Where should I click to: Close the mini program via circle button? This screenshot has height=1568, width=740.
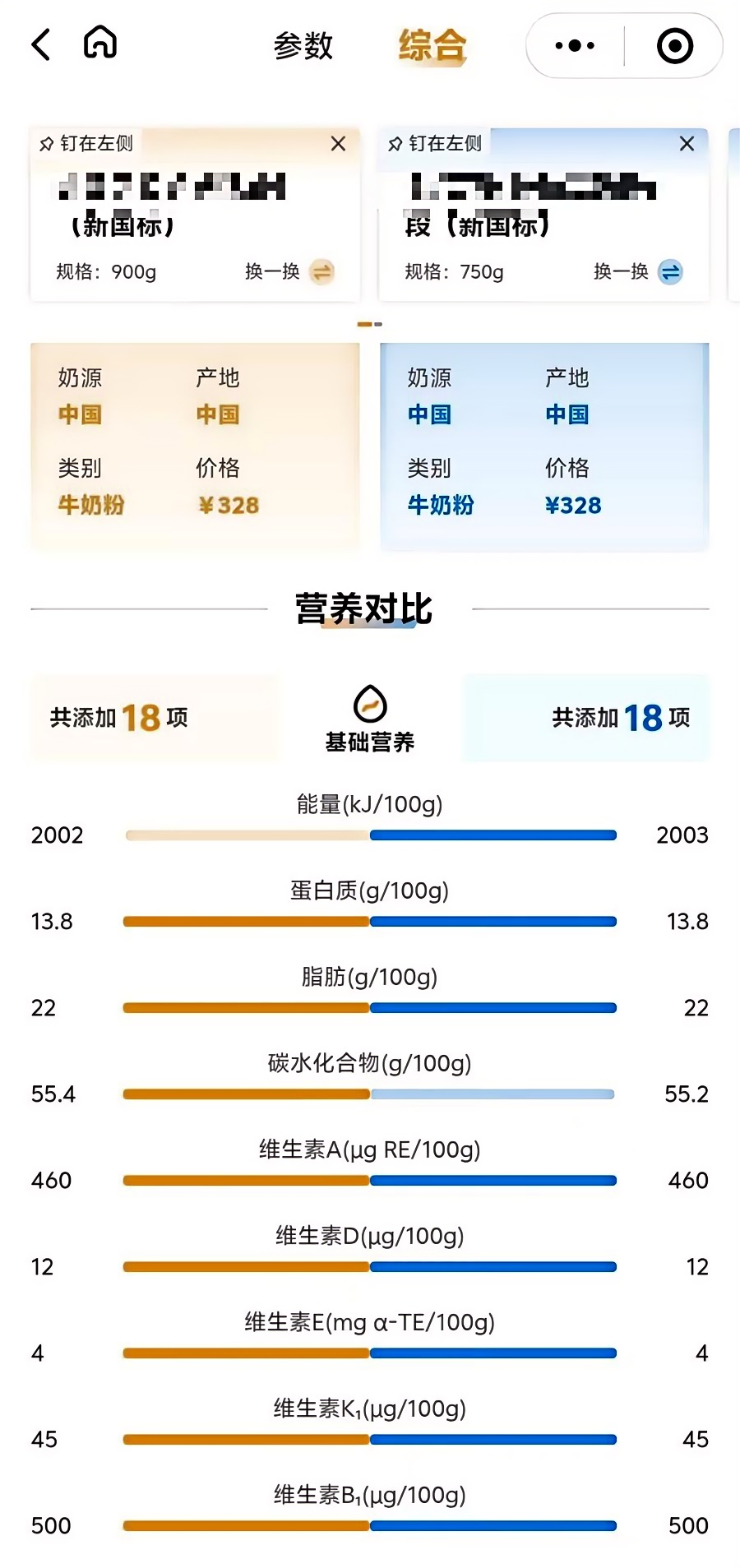675,46
